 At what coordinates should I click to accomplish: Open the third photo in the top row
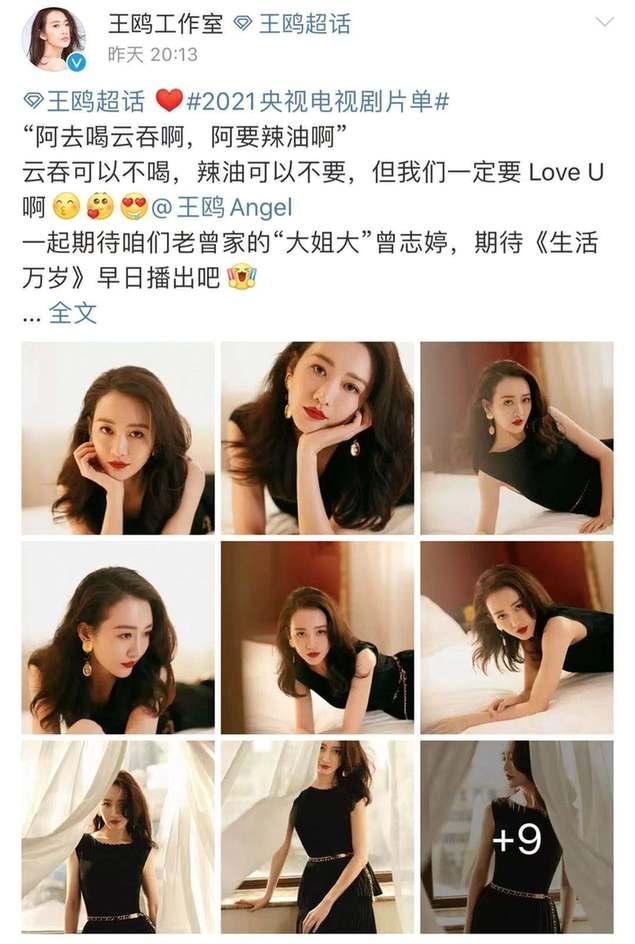516,438
